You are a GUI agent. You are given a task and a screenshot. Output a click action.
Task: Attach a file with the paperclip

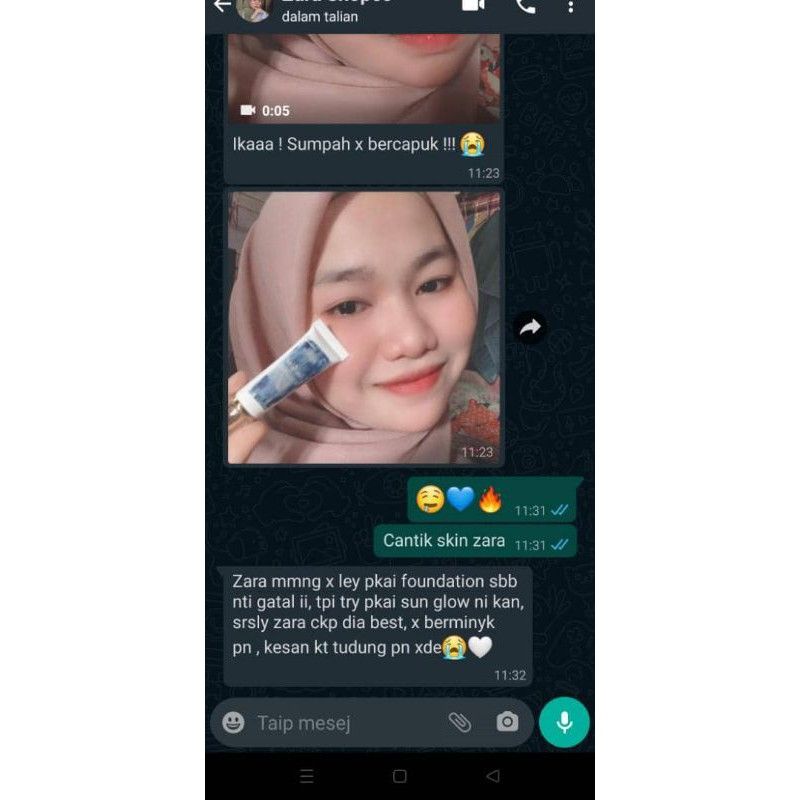[x=459, y=722]
